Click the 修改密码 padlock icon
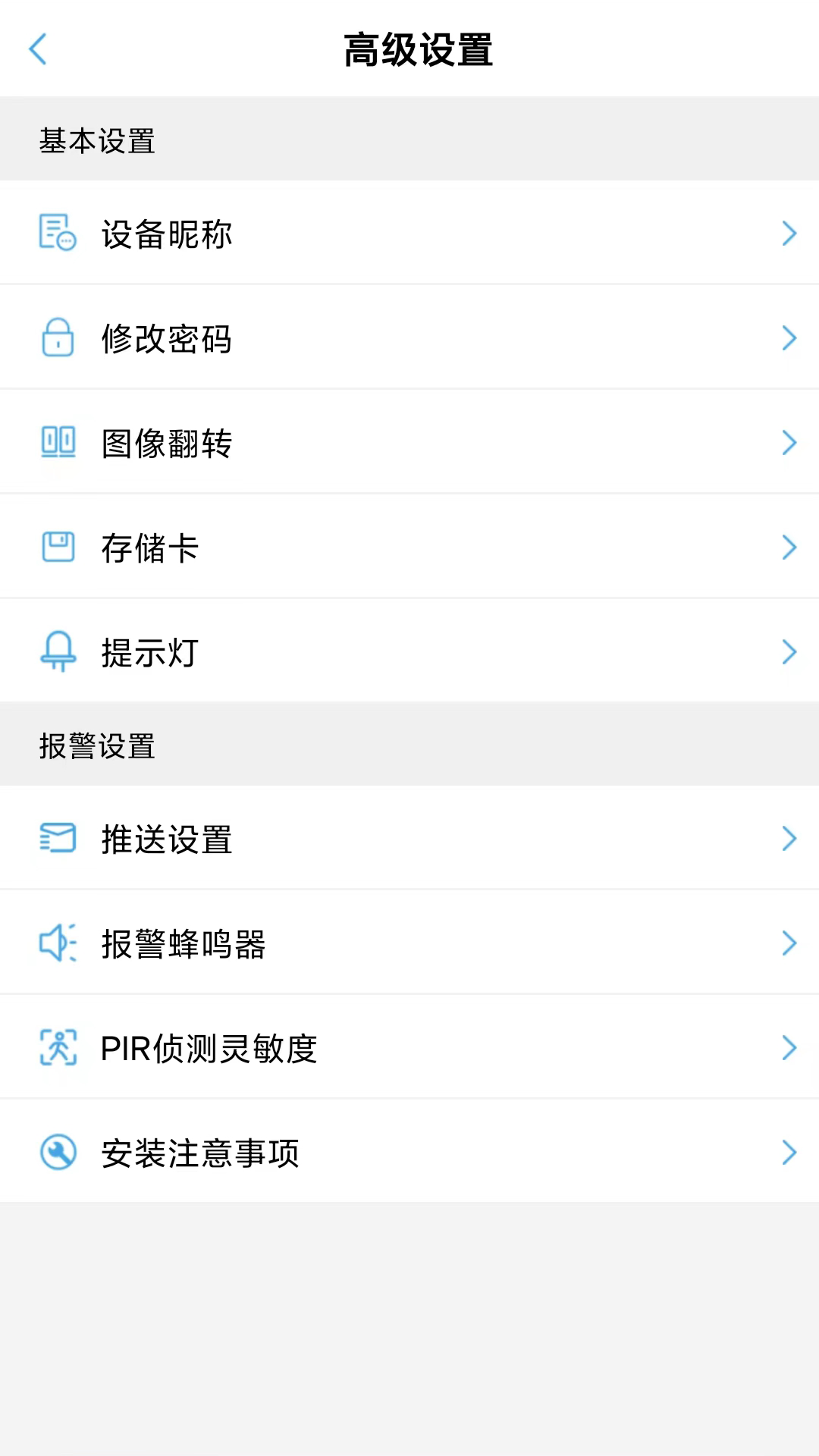 [x=58, y=338]
